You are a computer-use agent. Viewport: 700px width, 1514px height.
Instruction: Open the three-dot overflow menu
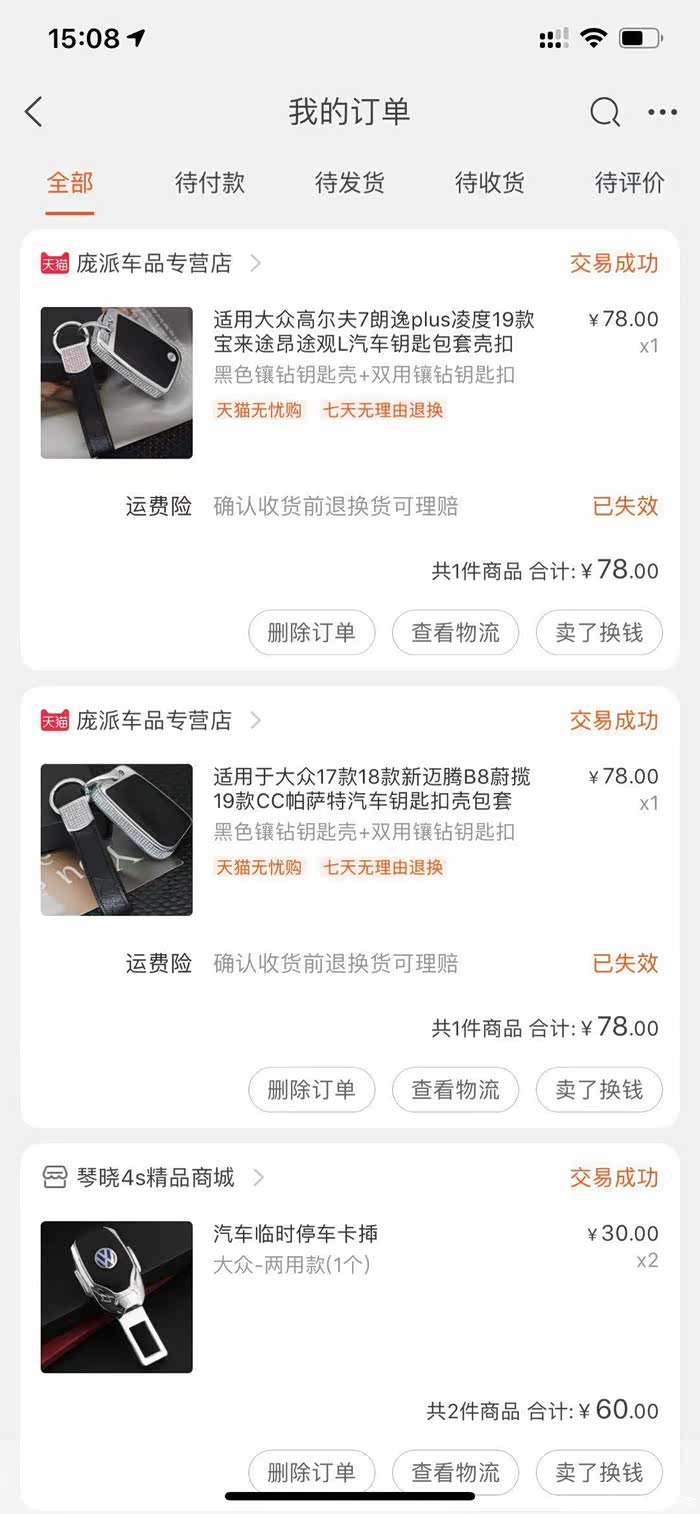tap(662, 112)
